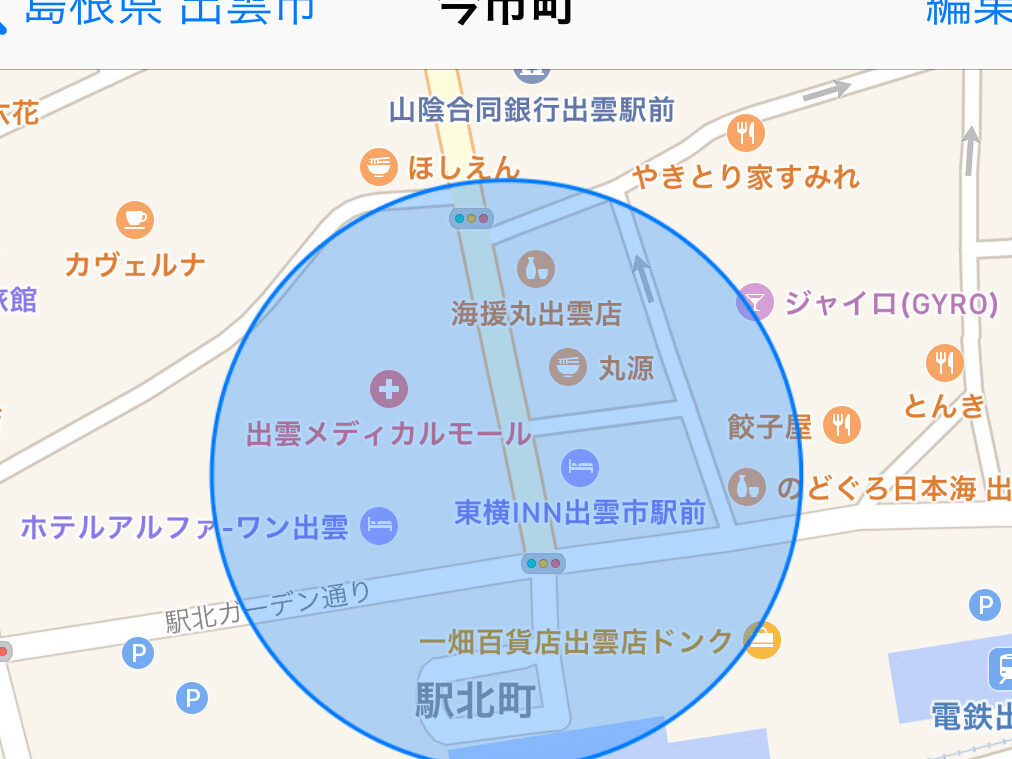The image size is (1012, 759).
Task: Tap the 丸源 noodle shop pin
Action: click(x=569, y=367)
